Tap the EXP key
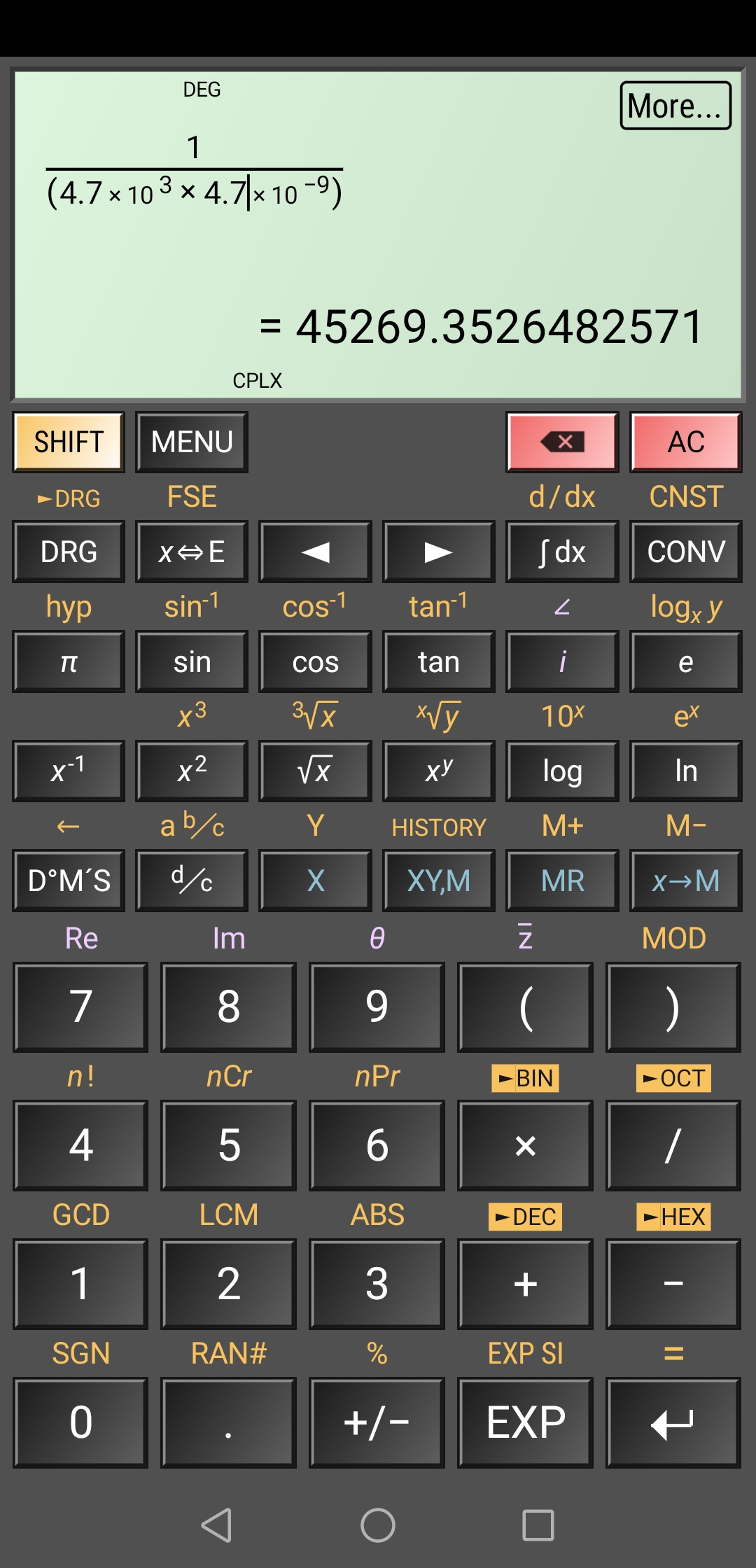The image size is (756, 1568). coord(525,1422)
